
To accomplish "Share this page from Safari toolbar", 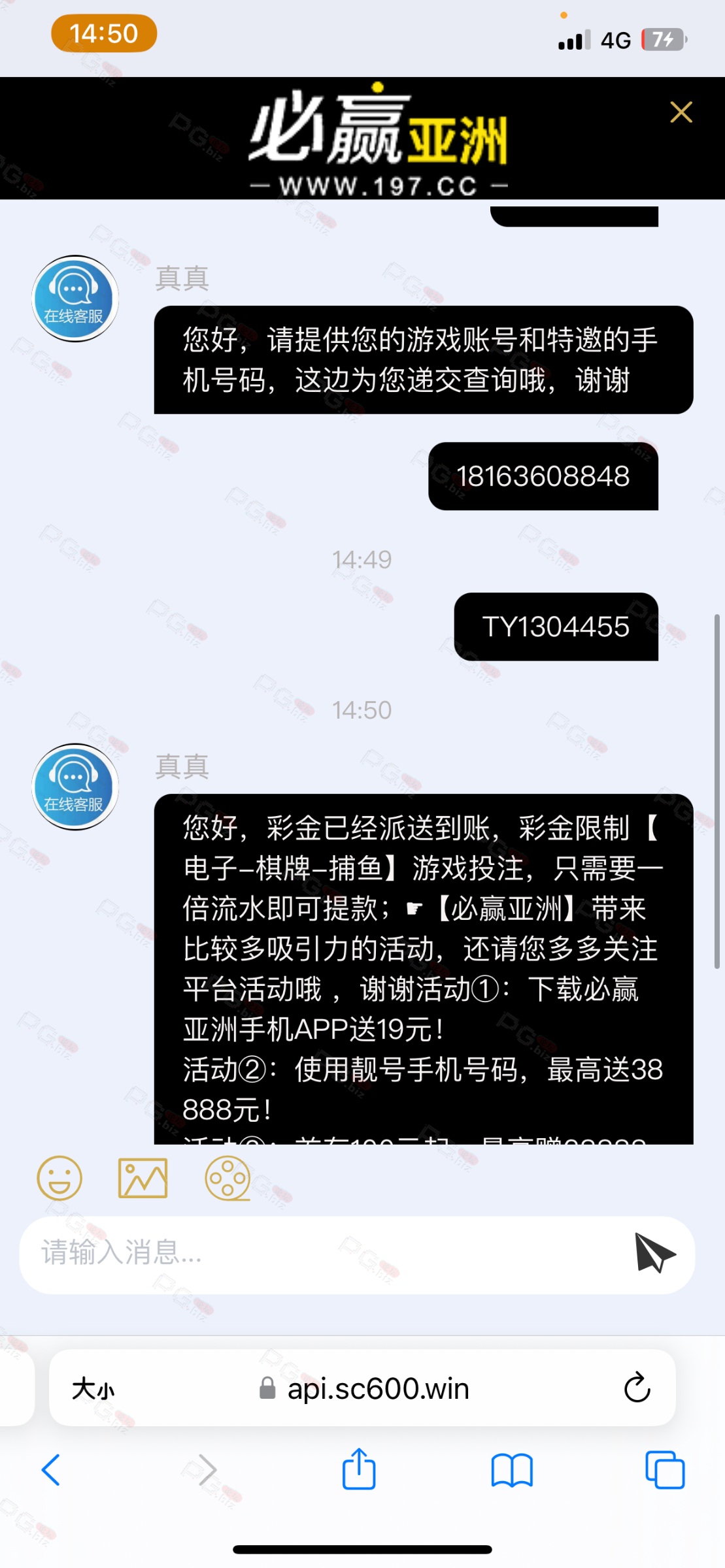I will point(359,1469).
